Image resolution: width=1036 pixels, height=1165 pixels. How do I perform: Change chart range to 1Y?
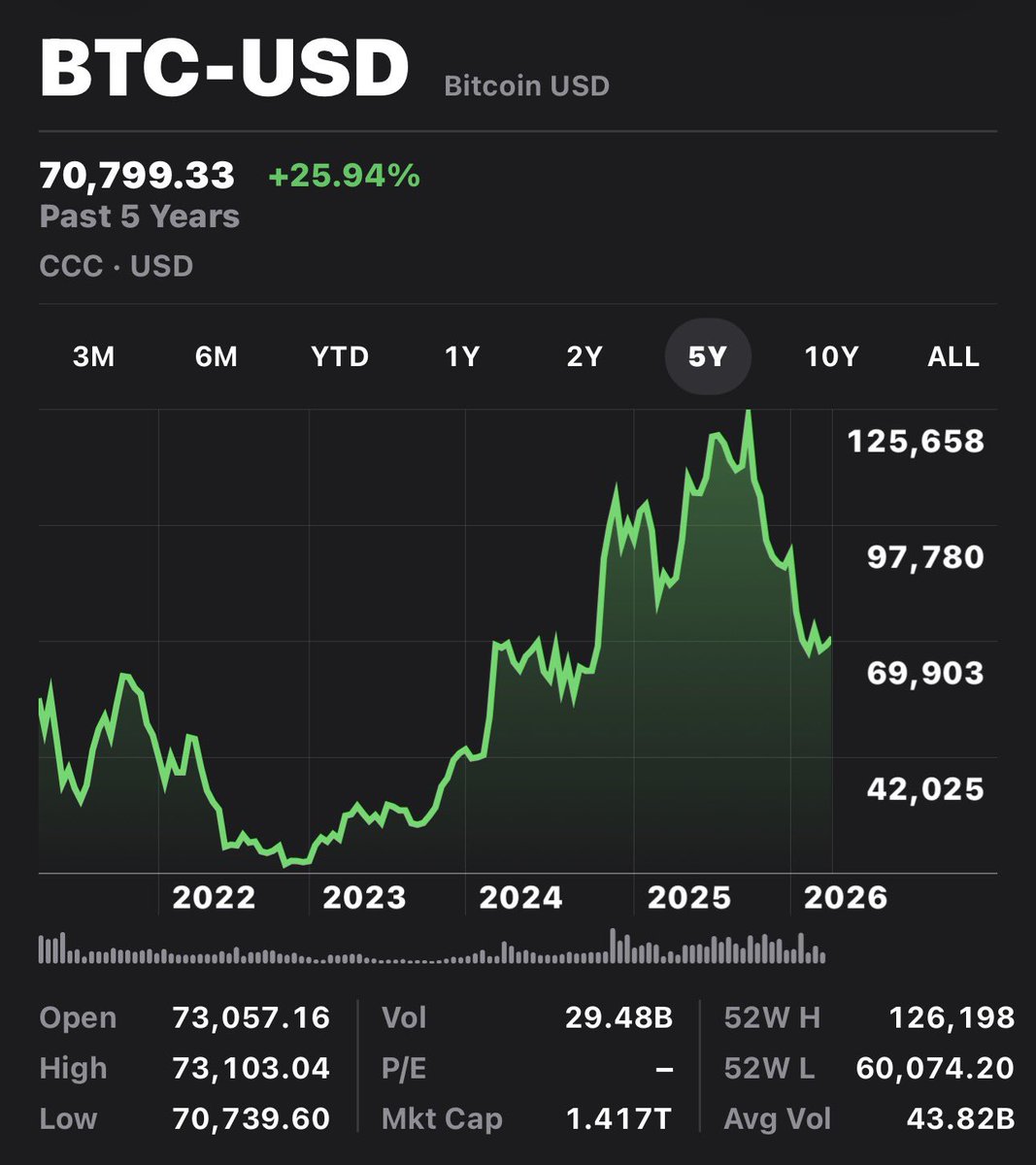click(462, 356)
